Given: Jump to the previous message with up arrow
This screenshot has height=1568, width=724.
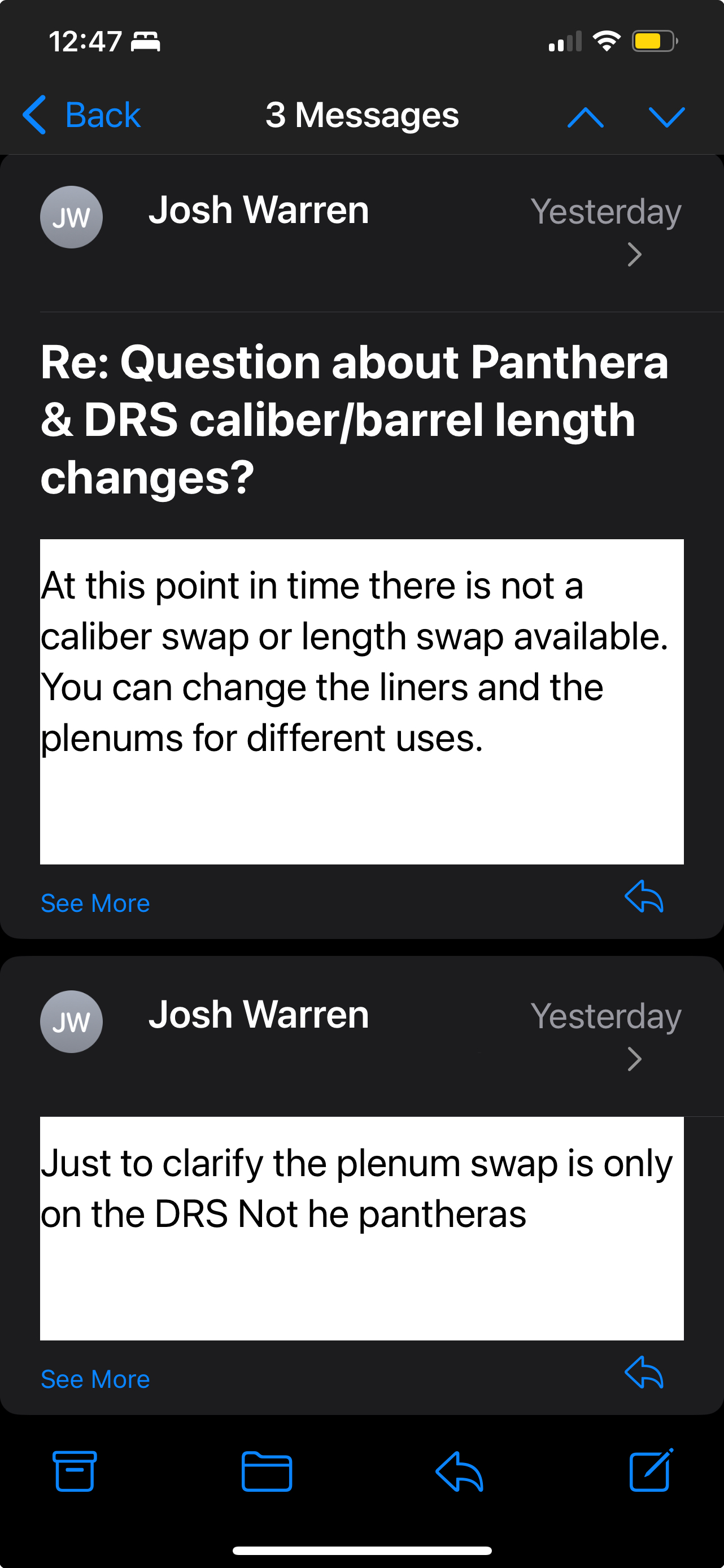Looking at the screenshot, I should coord(585,117).
